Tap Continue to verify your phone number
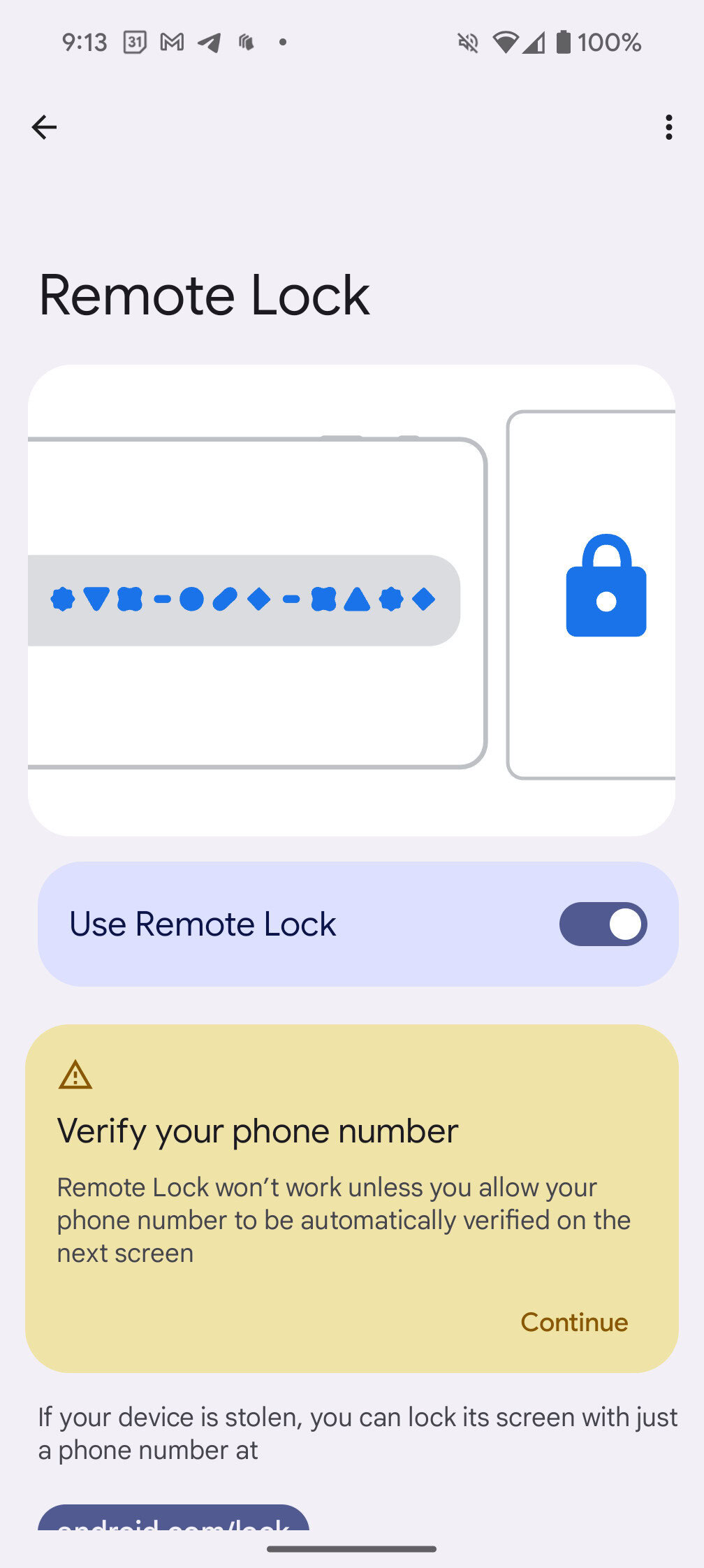 click(574, 1322)
